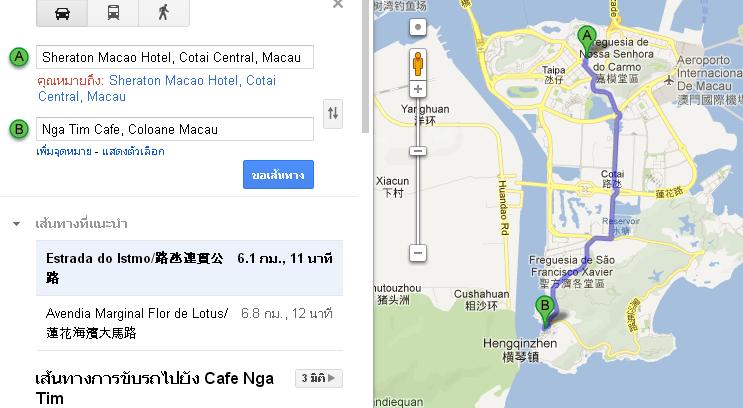The height and width of the screenshot is (408, 743).
Task: Edit the Sheraton Macao Hotel start field
Action: (174, 57)
